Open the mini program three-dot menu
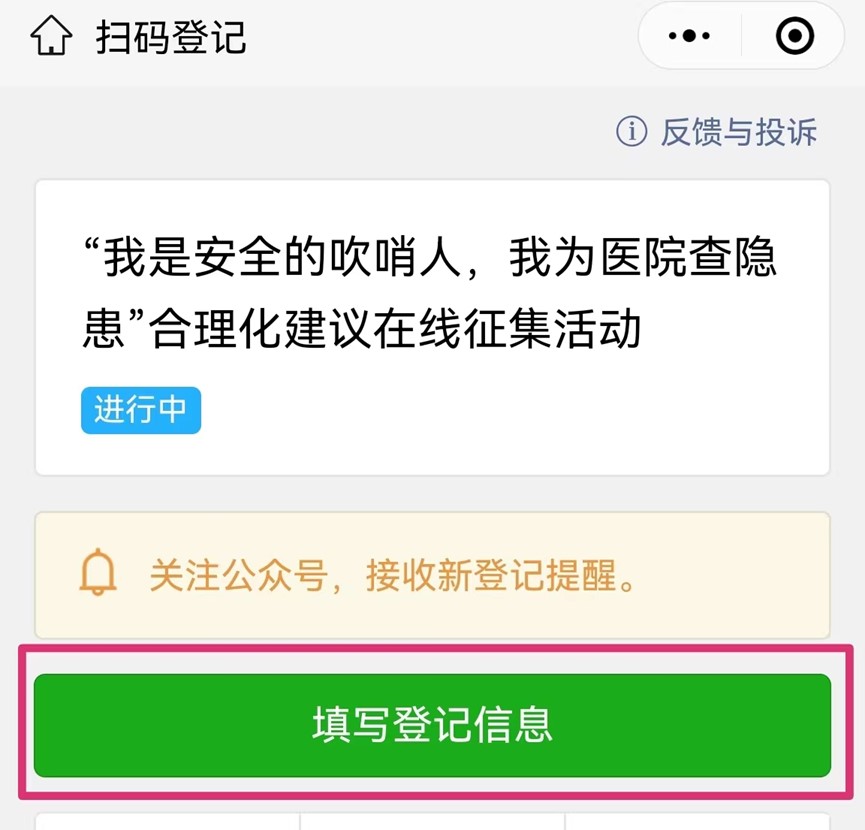The width and height of the screenshot is (865, 830). point(689,37)
